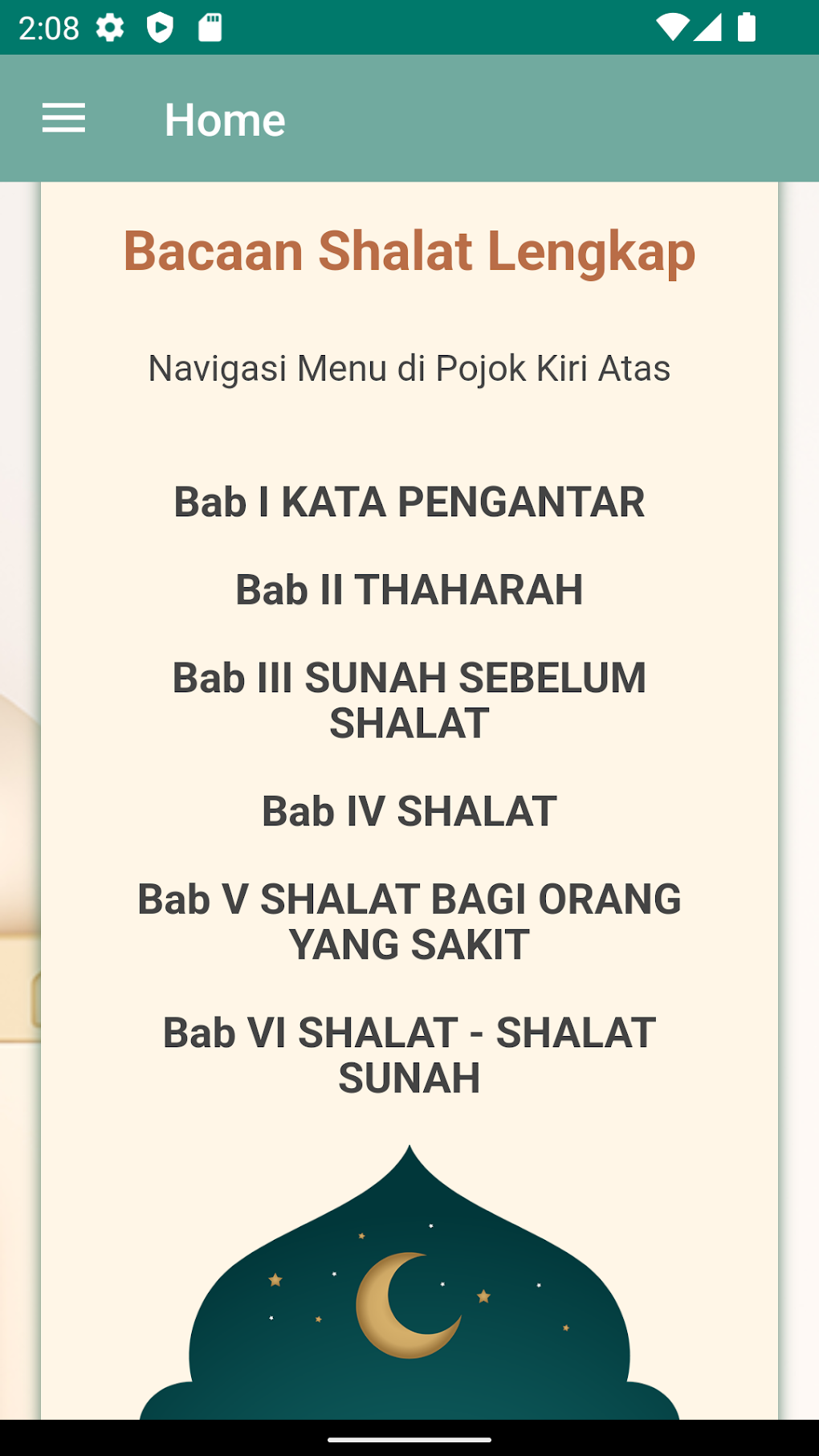Click the navigation instruction text
The height and width of the screenshot is (1456, 819).
click(409, 369)
